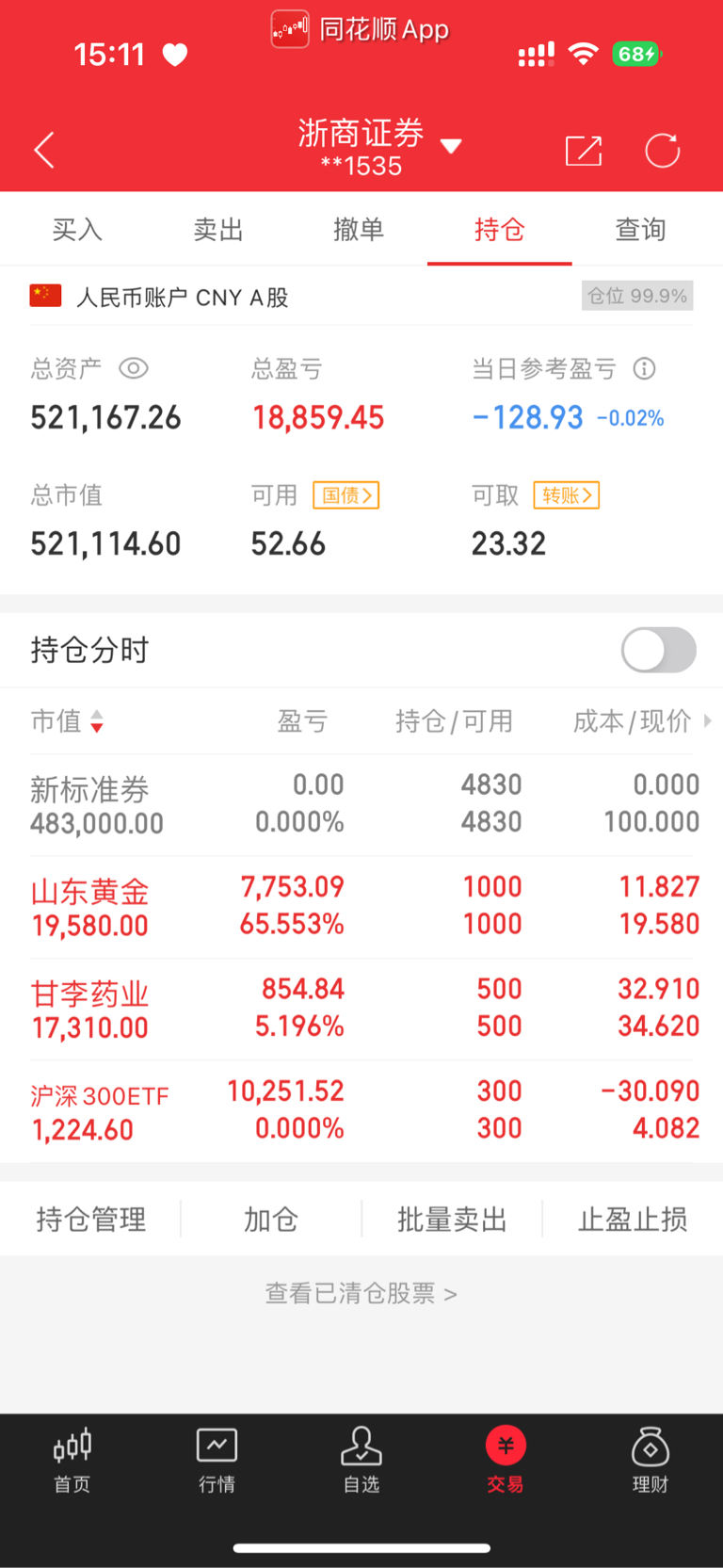Open the 撤单 tab
The image size is (723, 1568).
[359, 229]
